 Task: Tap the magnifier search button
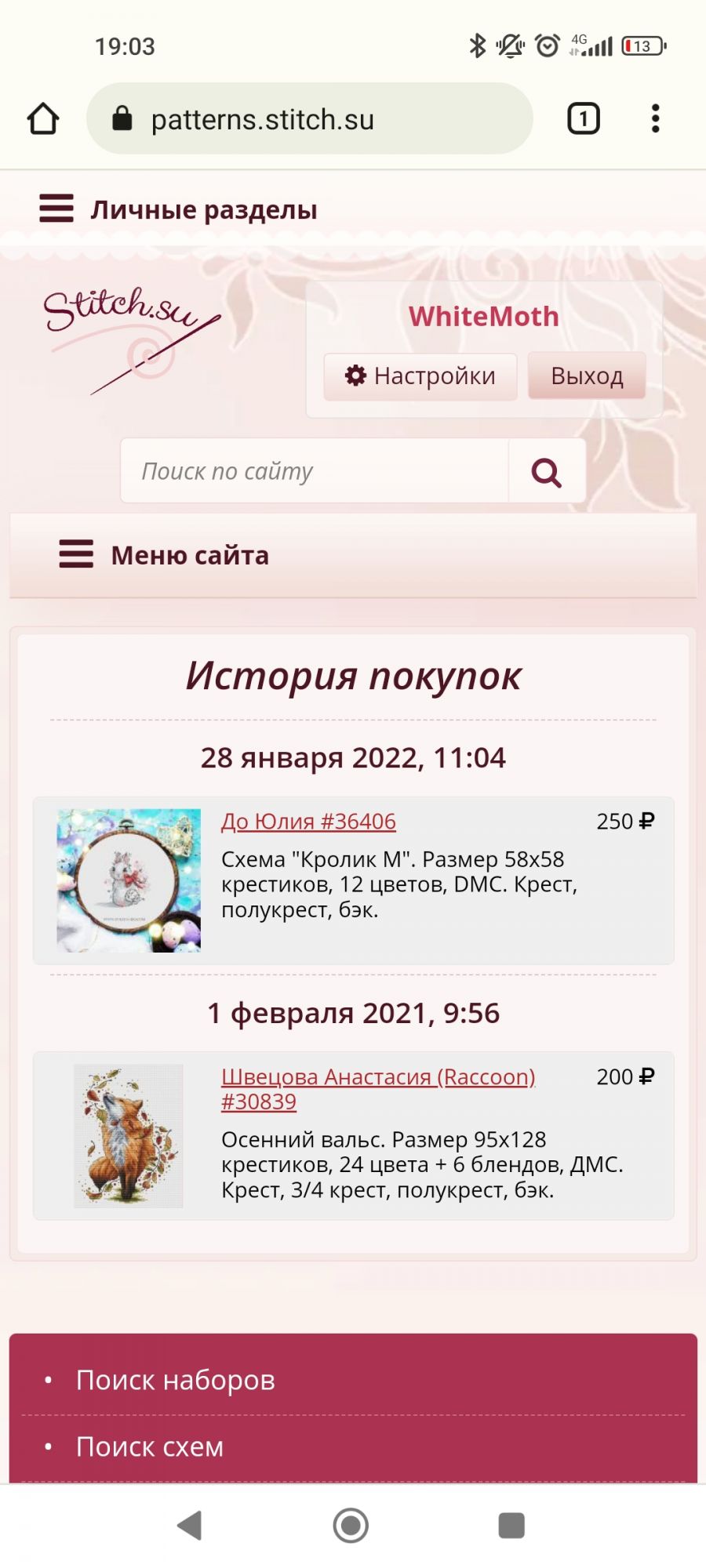pos(547,471)
